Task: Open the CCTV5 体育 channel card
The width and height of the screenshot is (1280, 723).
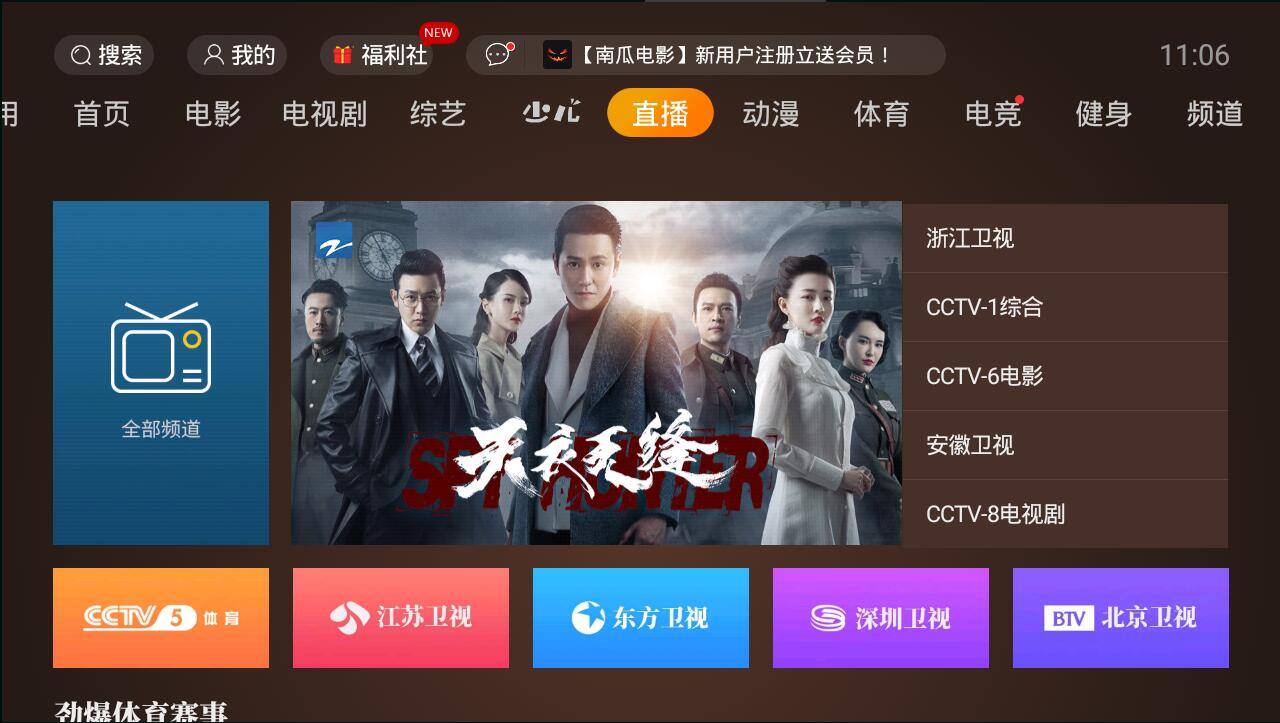Action: click(x=161, y=618)
